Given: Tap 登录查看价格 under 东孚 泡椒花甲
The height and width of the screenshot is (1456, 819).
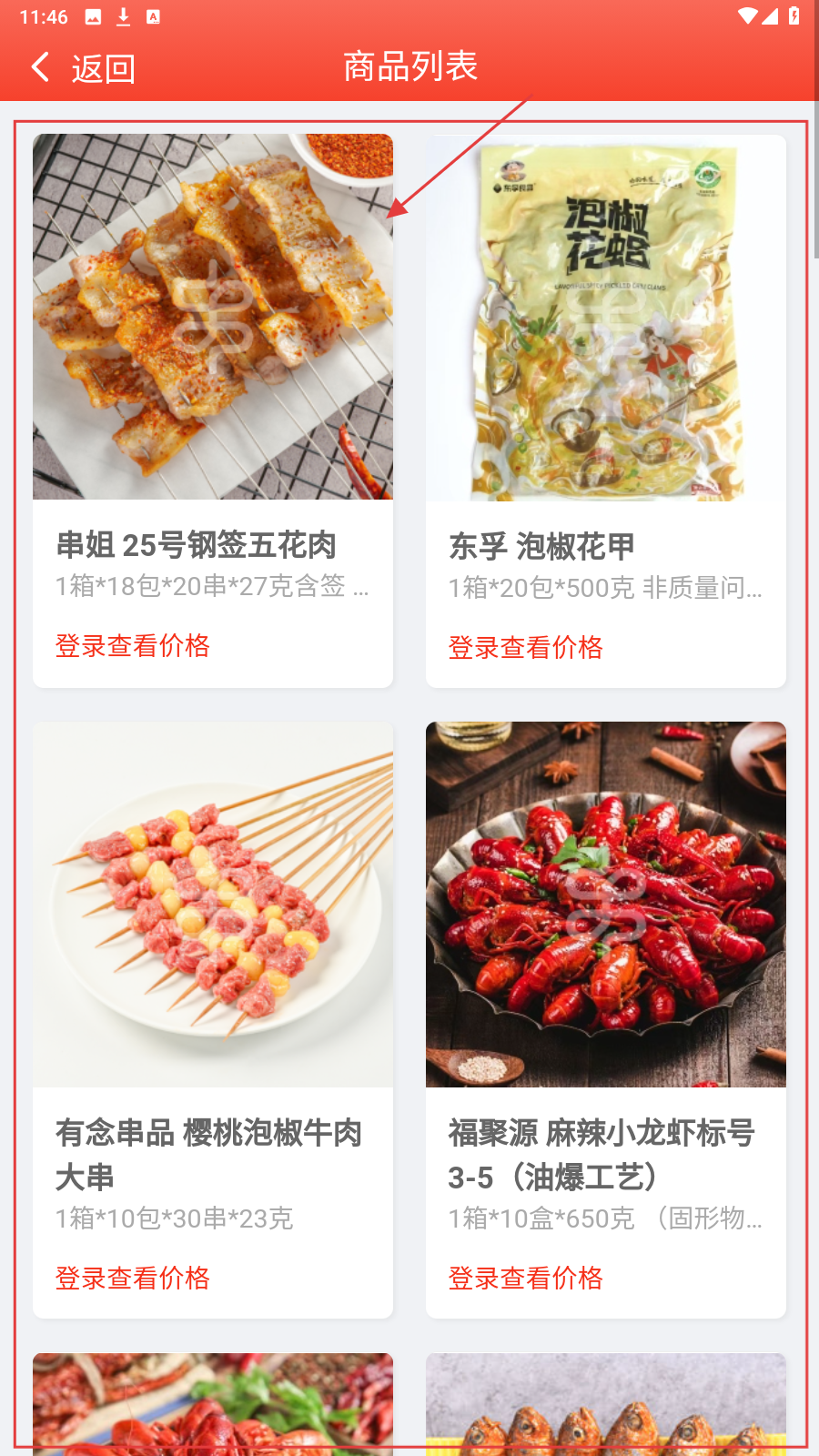Looking at the screenshot, I should (x=525, y=648).
